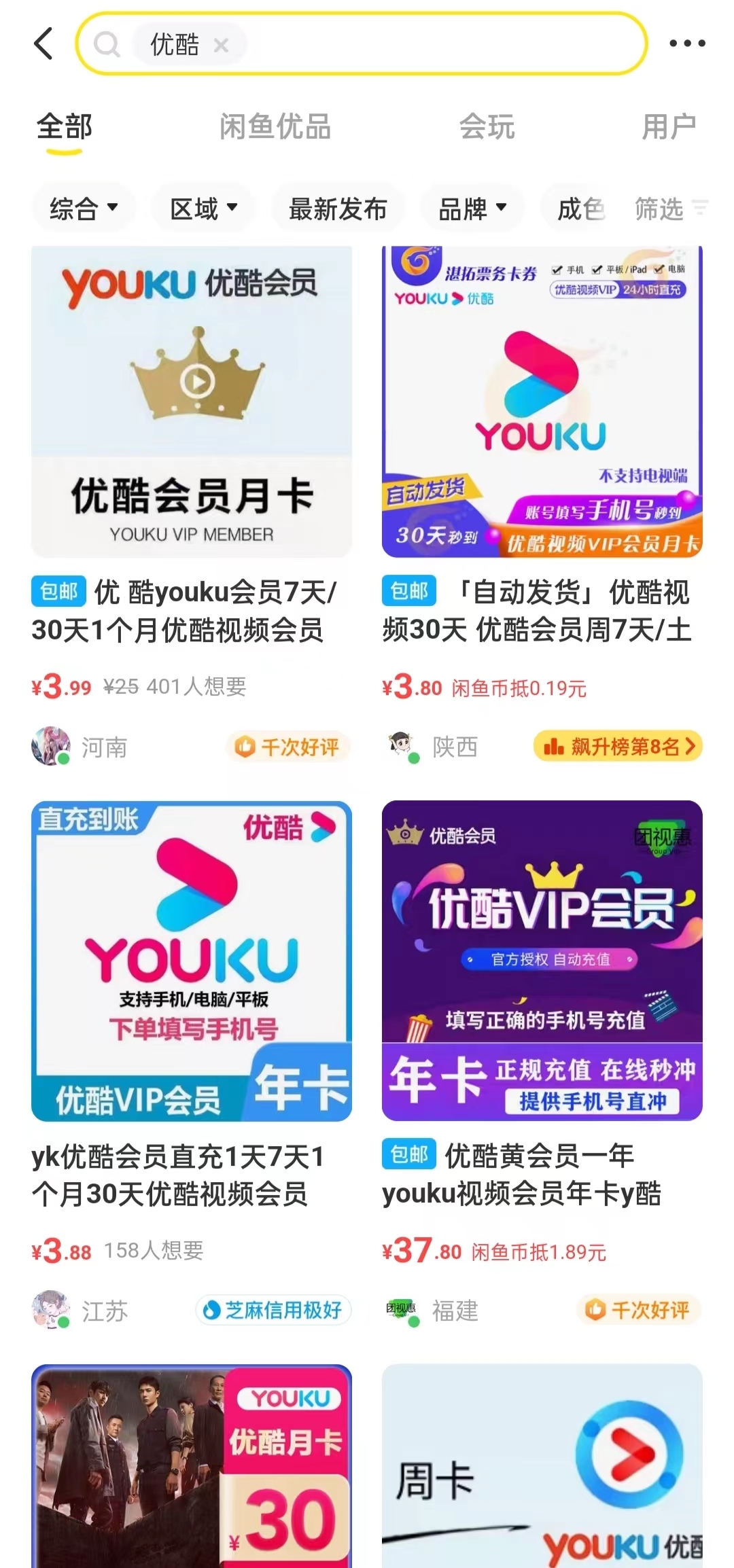Switch to the 用户 tab
This screenshot has width=734, height=1568.
pyautogui.click(x=669, y=127)
